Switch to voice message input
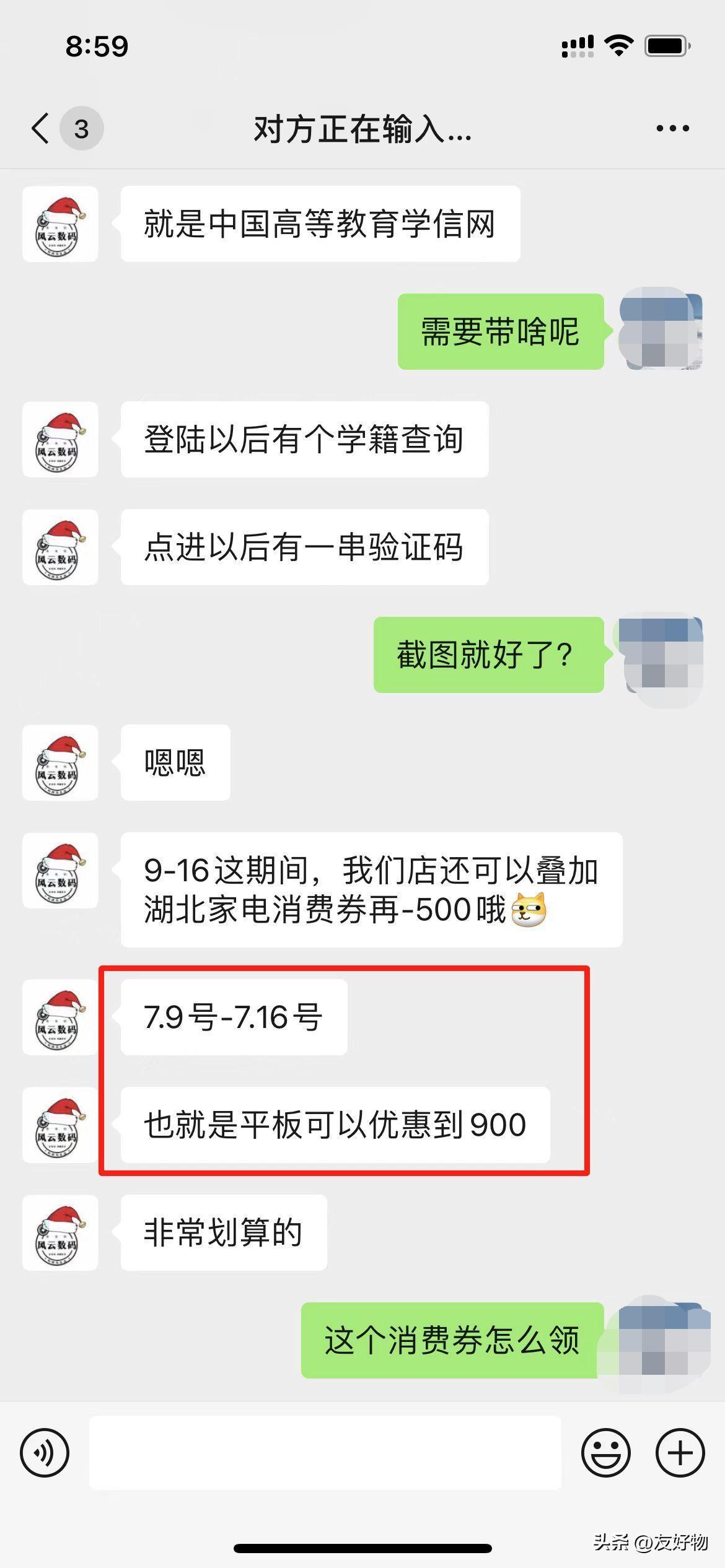The image size is (725, 1568). click(x=45, y=1453)
